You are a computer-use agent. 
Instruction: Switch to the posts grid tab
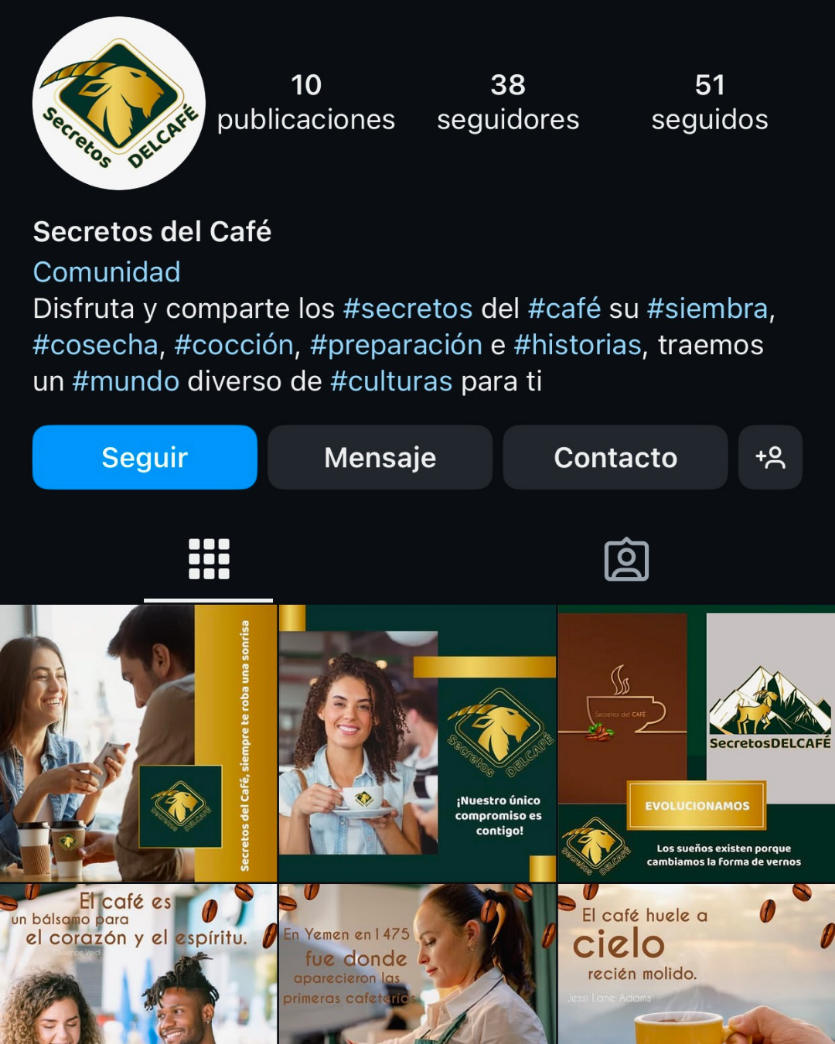coord(209,560)
